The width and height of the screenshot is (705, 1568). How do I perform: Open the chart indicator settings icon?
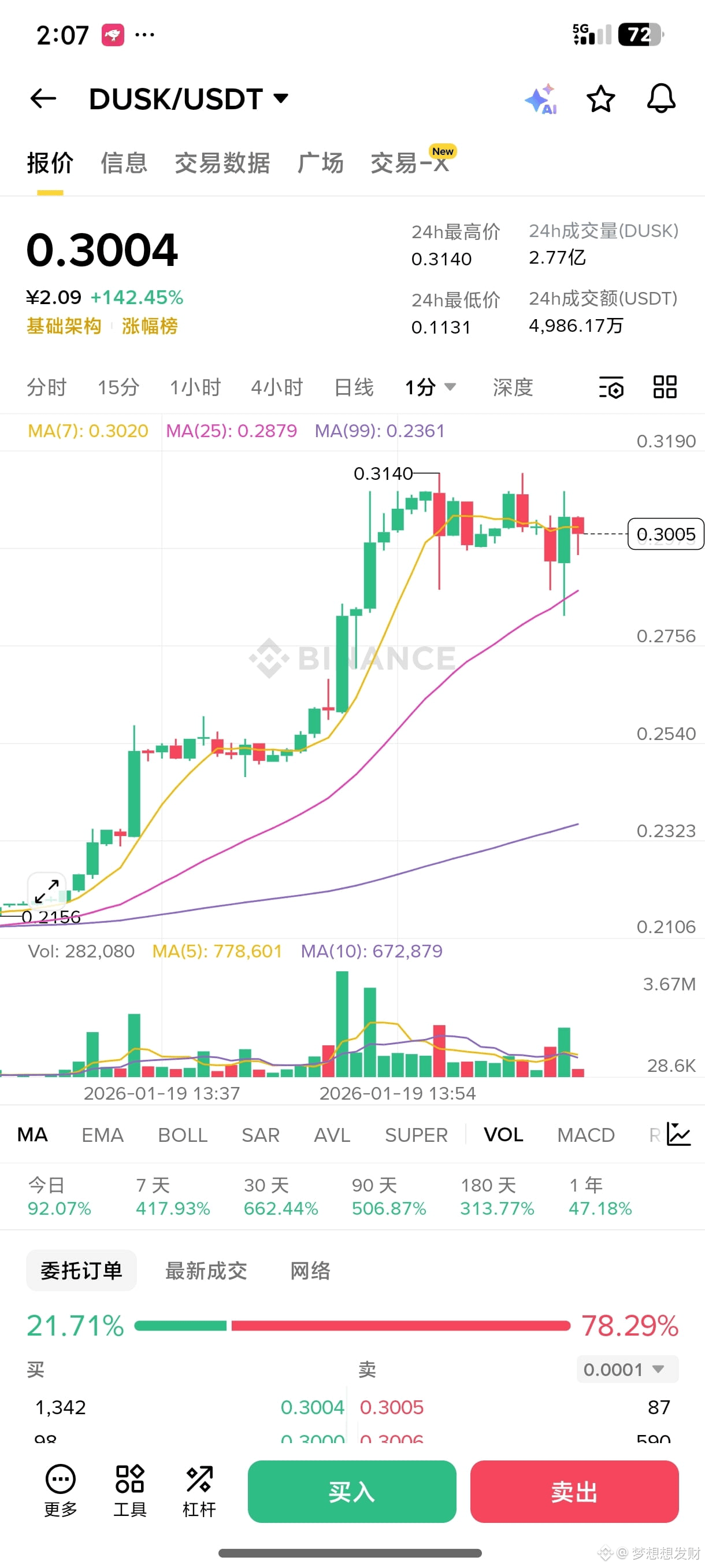click(x=611, y=387)
